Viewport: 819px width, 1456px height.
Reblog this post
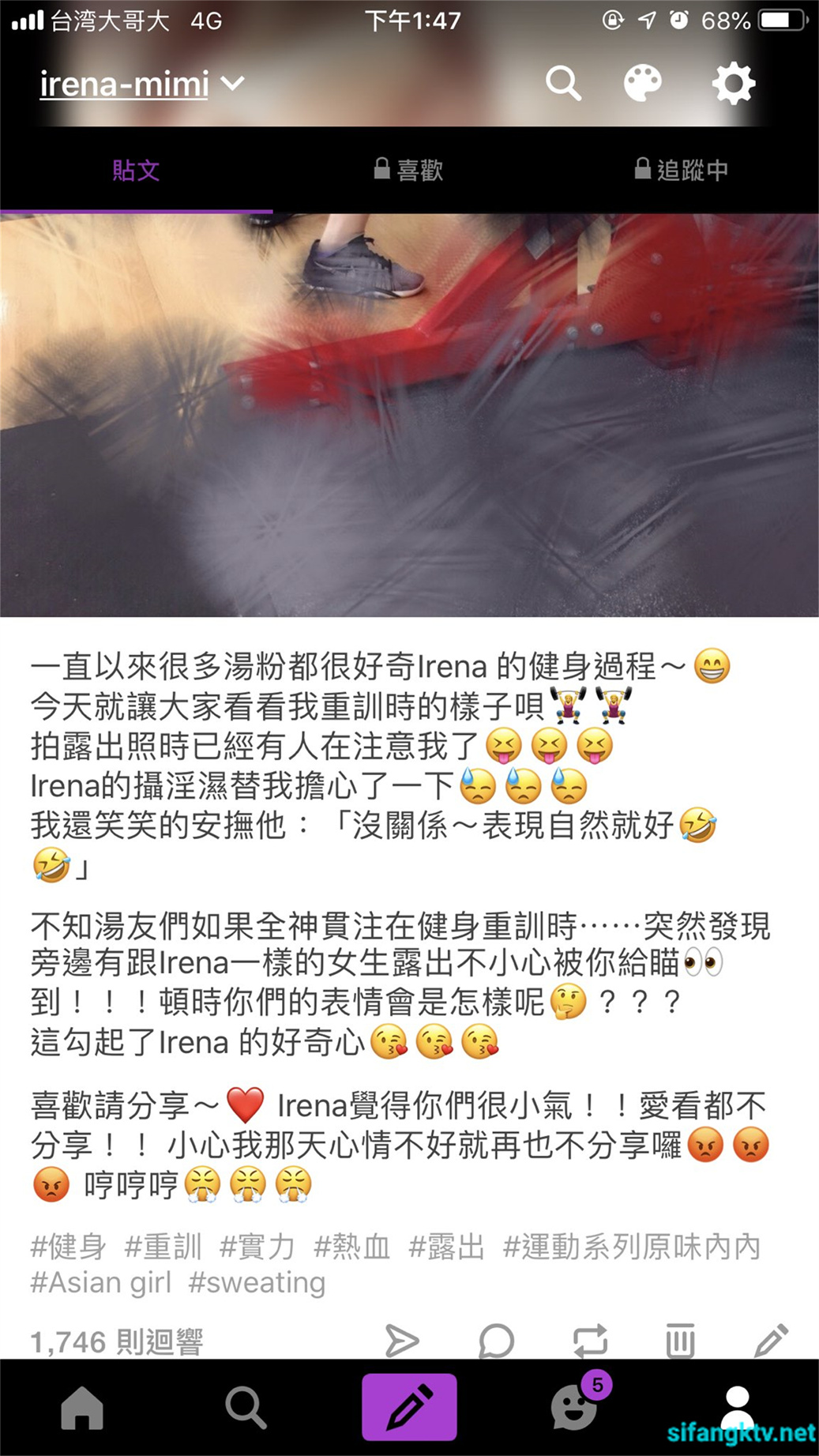590,1341
